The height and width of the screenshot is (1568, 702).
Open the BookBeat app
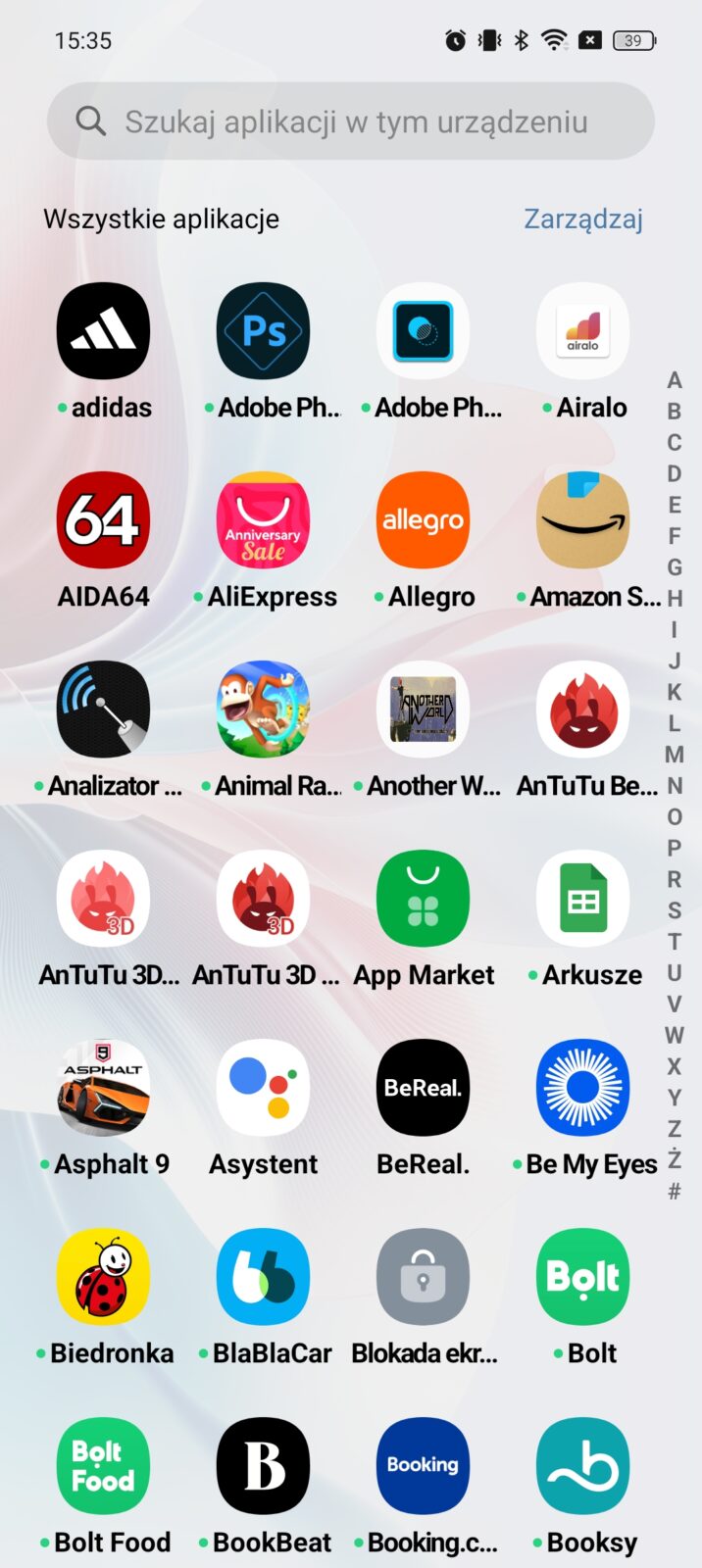tap(263, 1466)
